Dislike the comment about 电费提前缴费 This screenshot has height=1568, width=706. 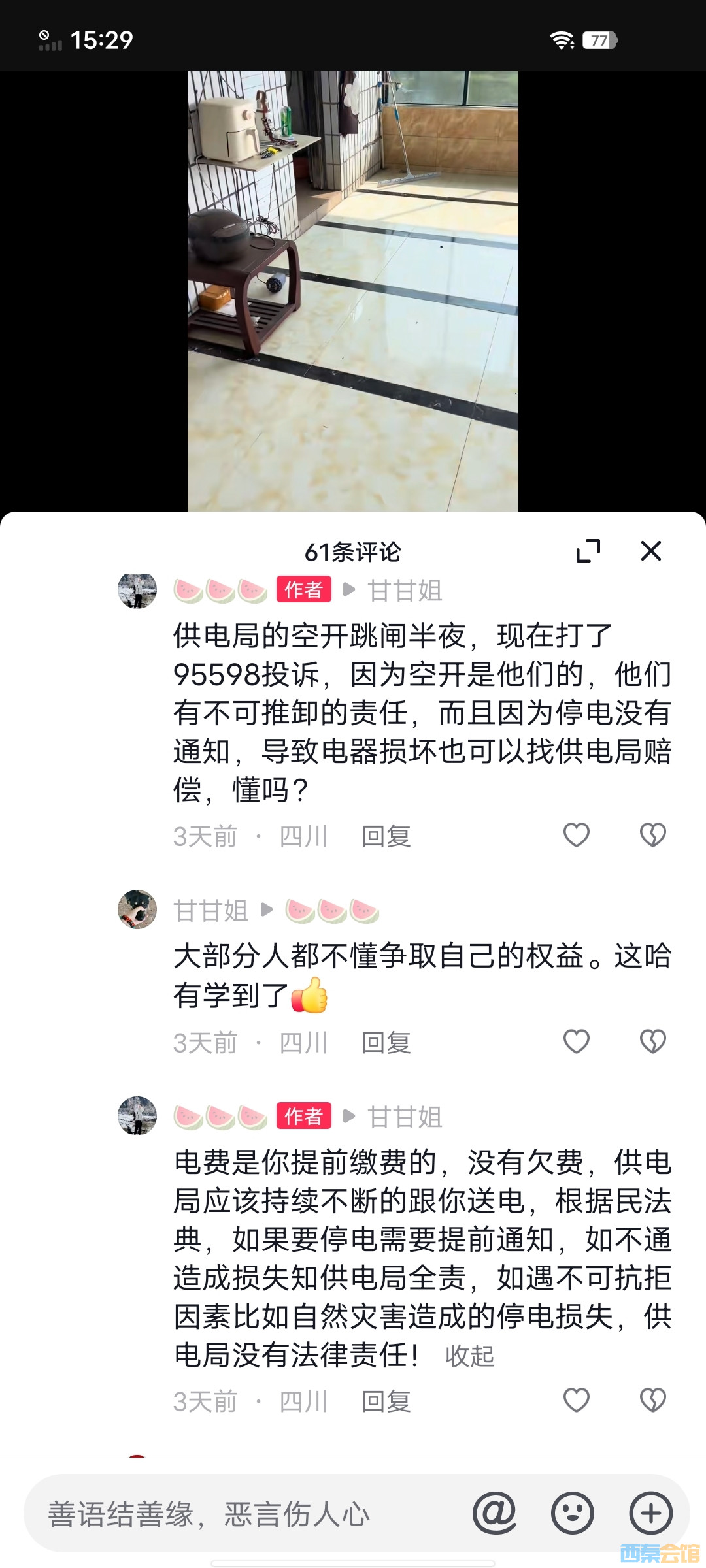[652, 1400]
